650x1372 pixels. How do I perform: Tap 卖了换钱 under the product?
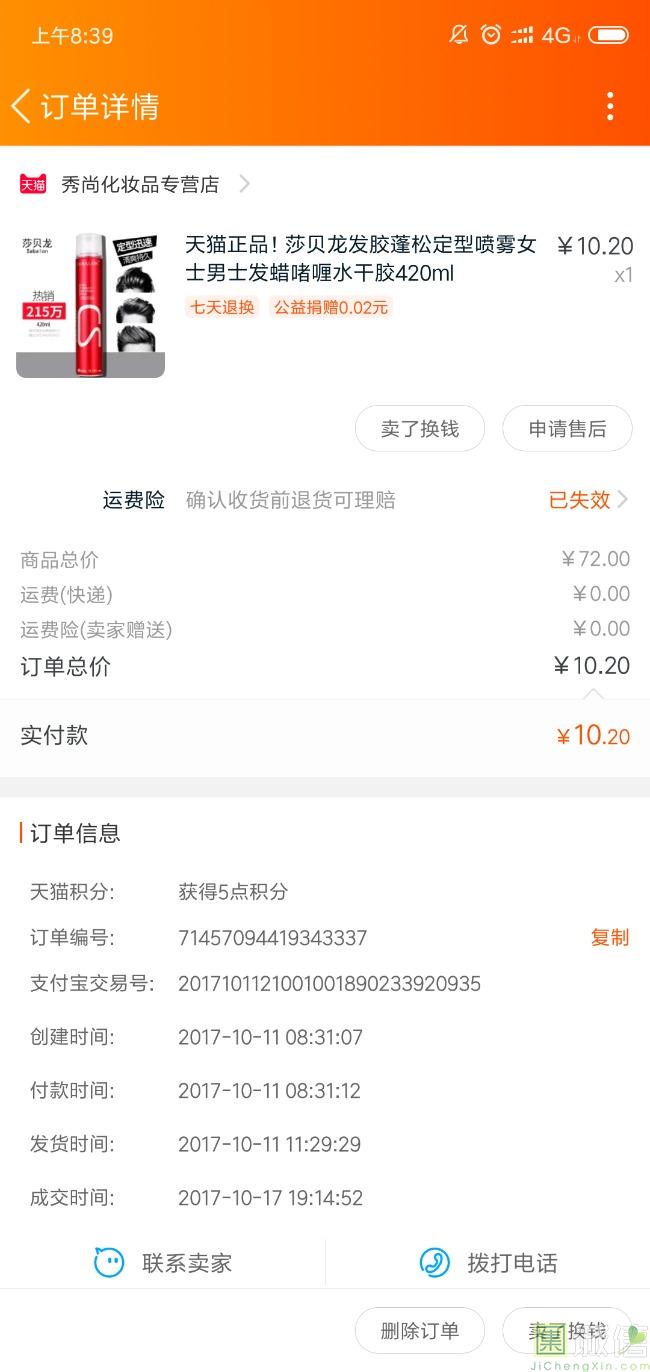(x=419, y=429)
